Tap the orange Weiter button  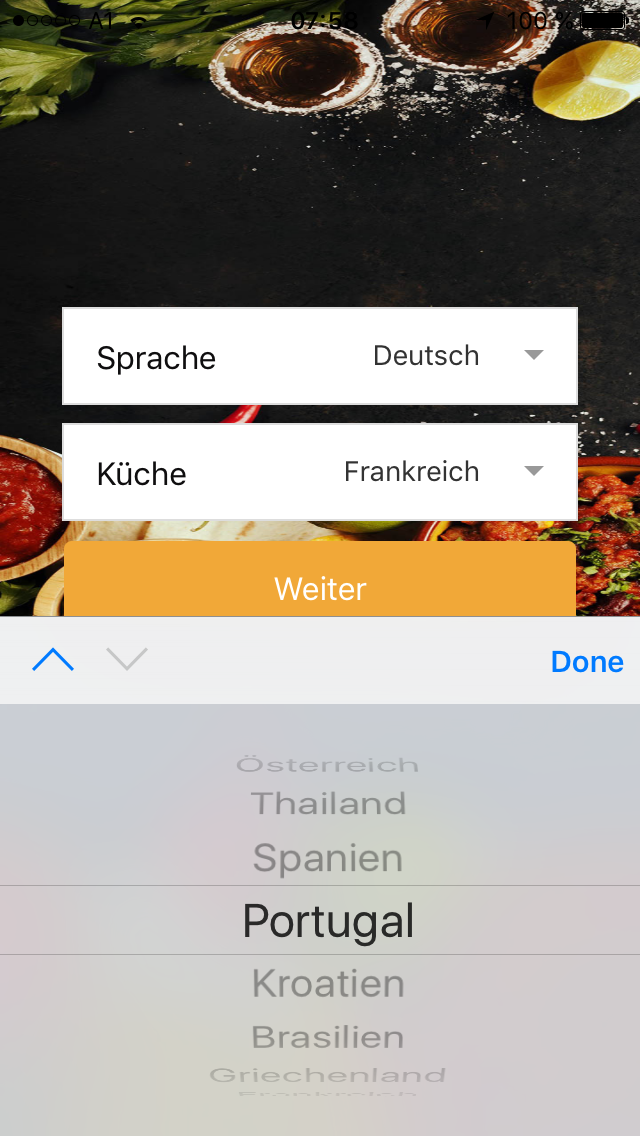pos(320,580)
